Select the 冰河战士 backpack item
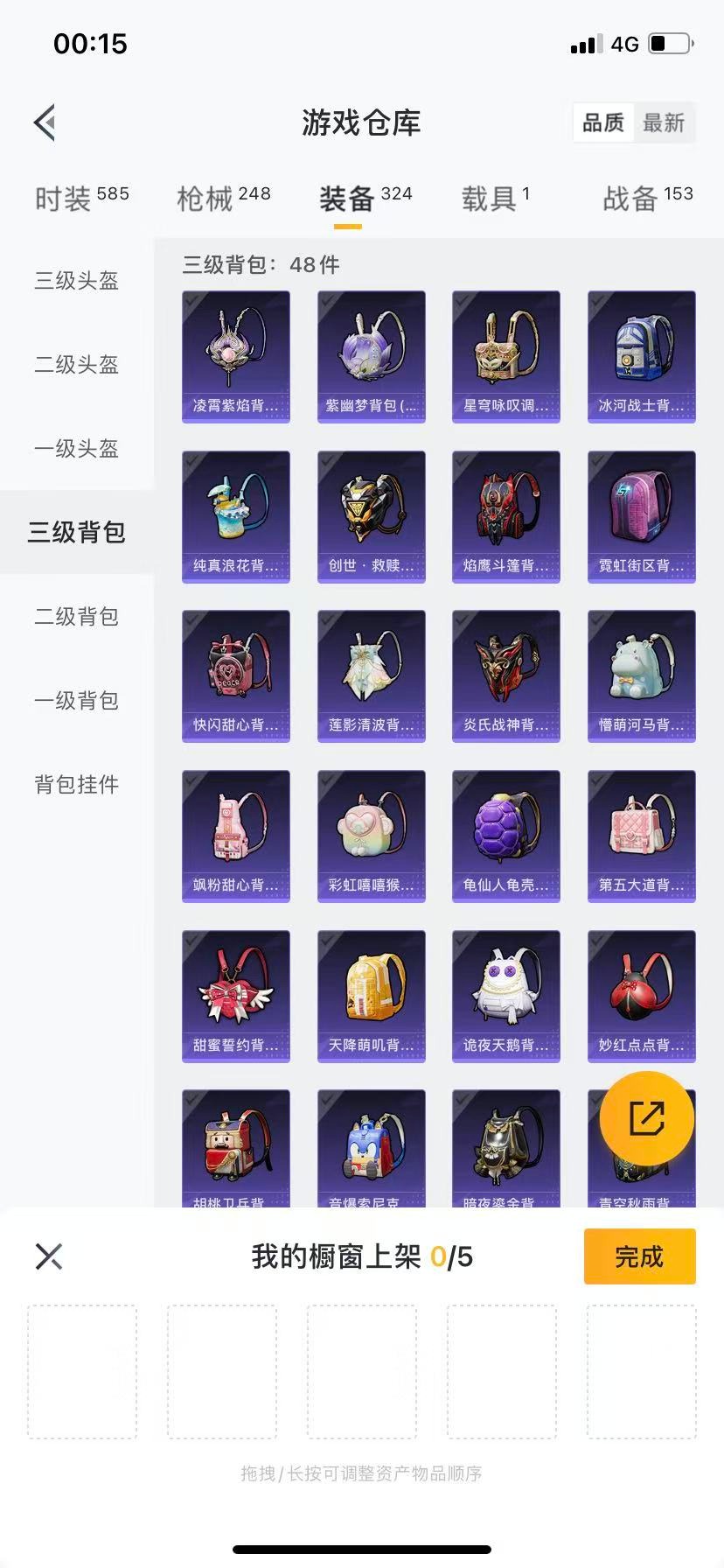Screen dimensions: 724x1568 pos(641,356)
